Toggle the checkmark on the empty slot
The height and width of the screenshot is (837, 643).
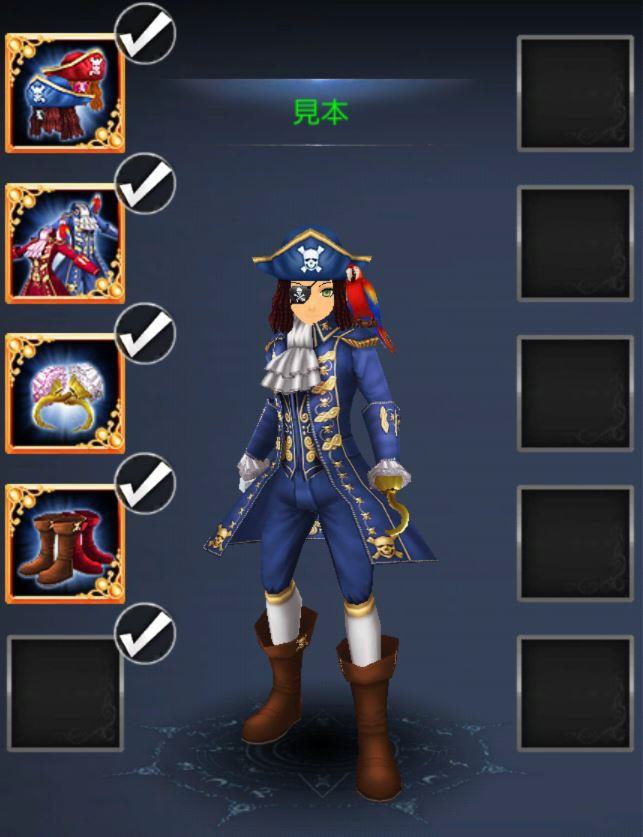click(x=146, y=633)
